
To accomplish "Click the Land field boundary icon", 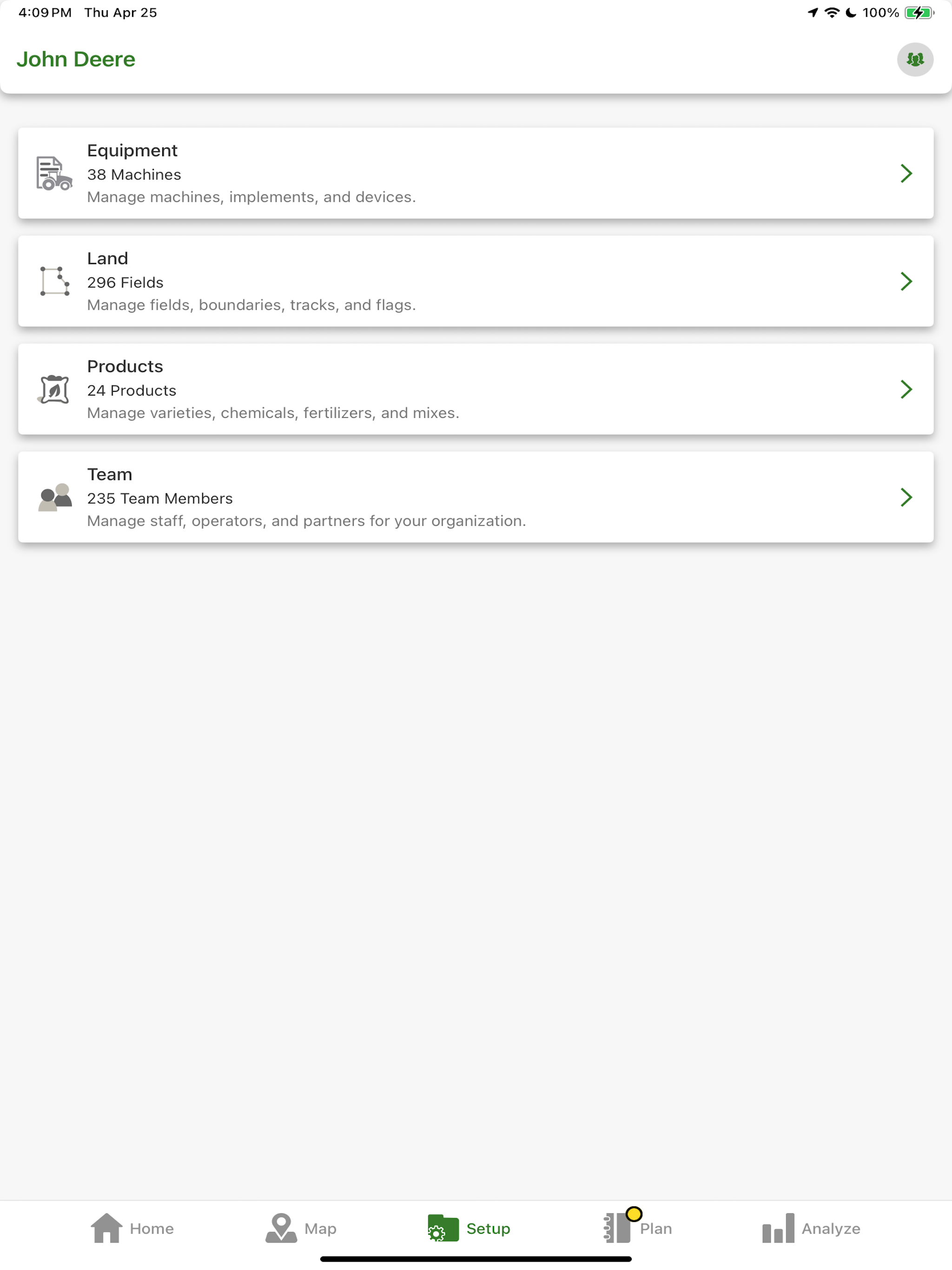I will 53,281.
